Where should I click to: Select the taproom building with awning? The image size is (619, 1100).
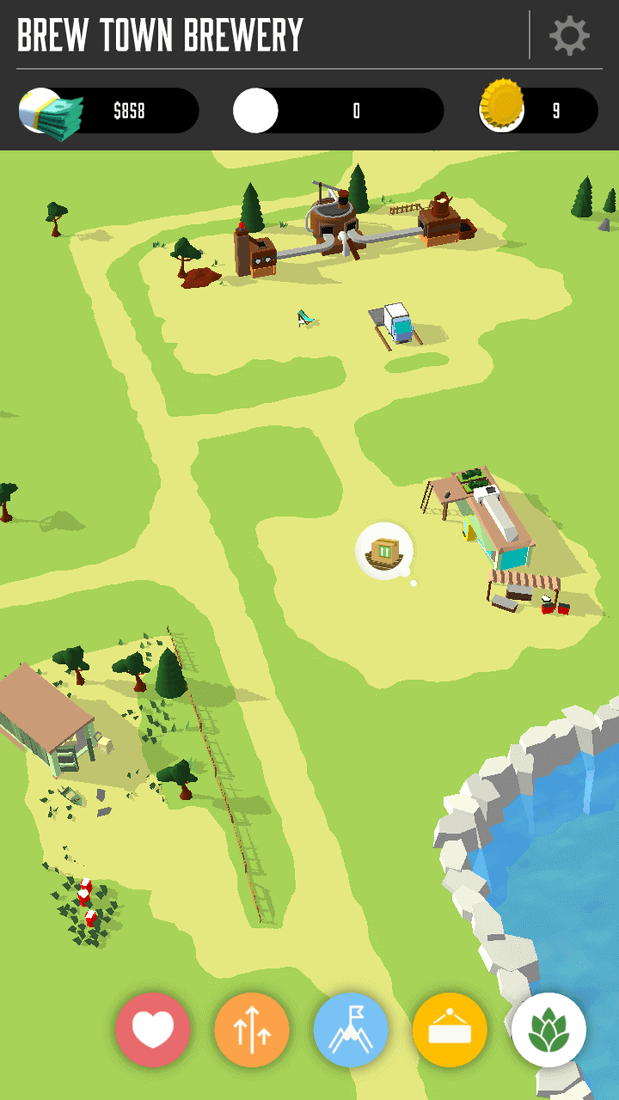click(495, 530)
